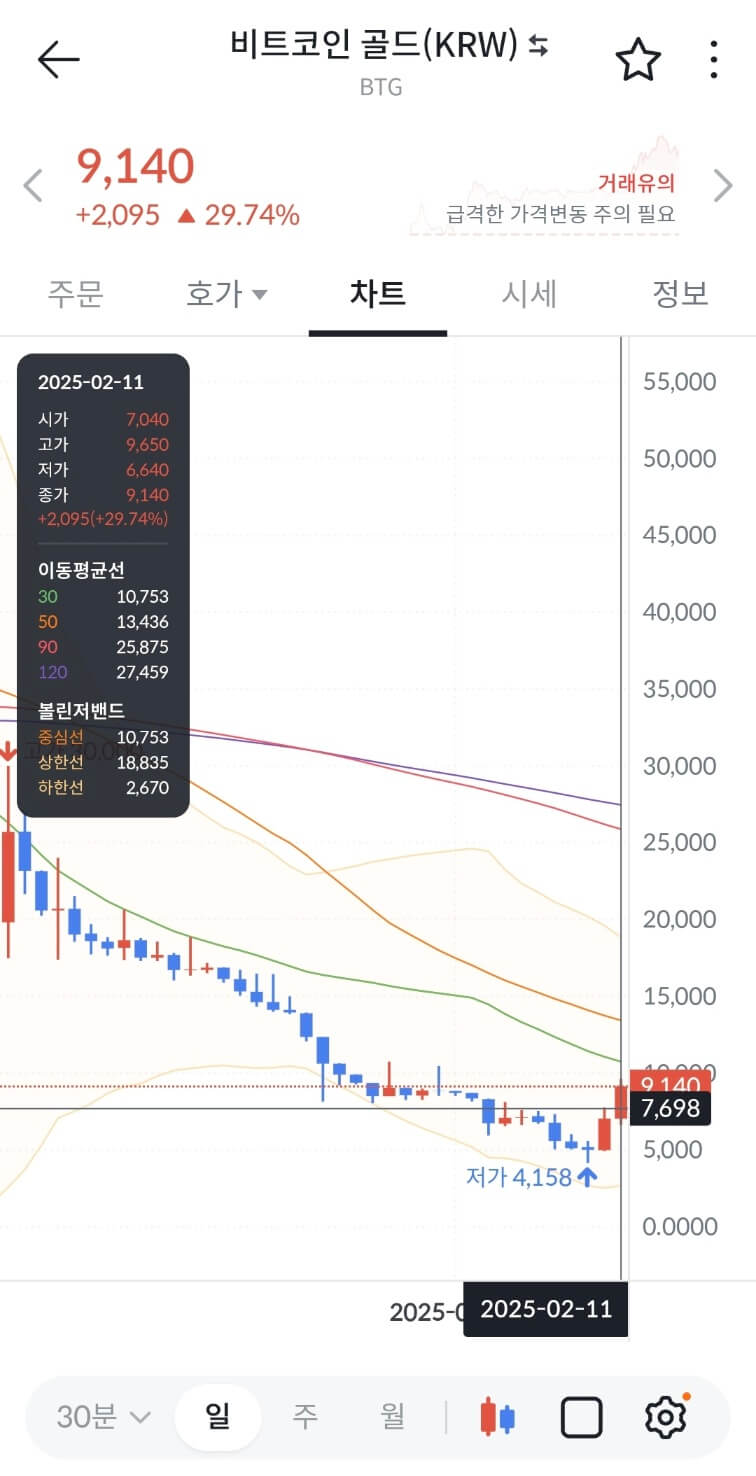
Task: Tap the fullscreen square icon in bottom toolbar
Action: 582,1416
